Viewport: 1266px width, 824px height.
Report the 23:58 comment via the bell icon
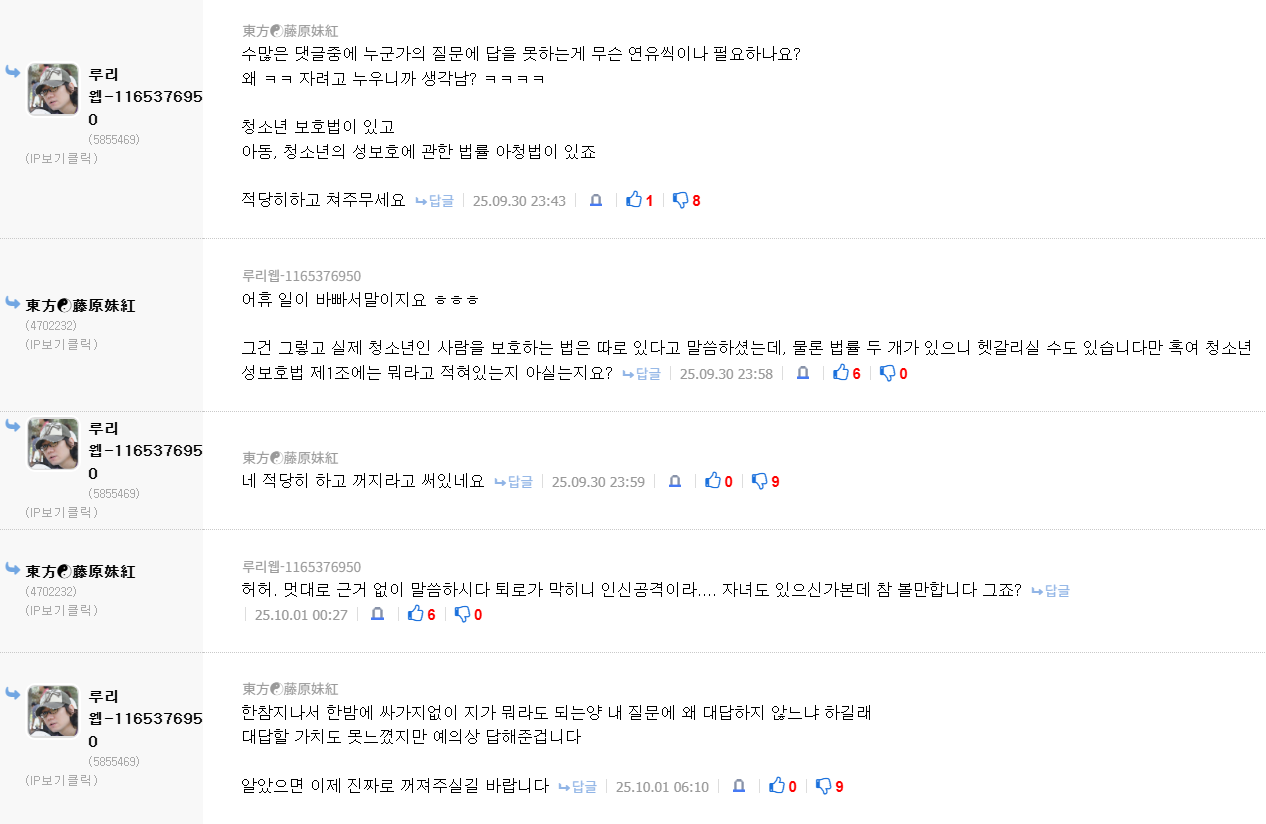(x=803, y=374)
